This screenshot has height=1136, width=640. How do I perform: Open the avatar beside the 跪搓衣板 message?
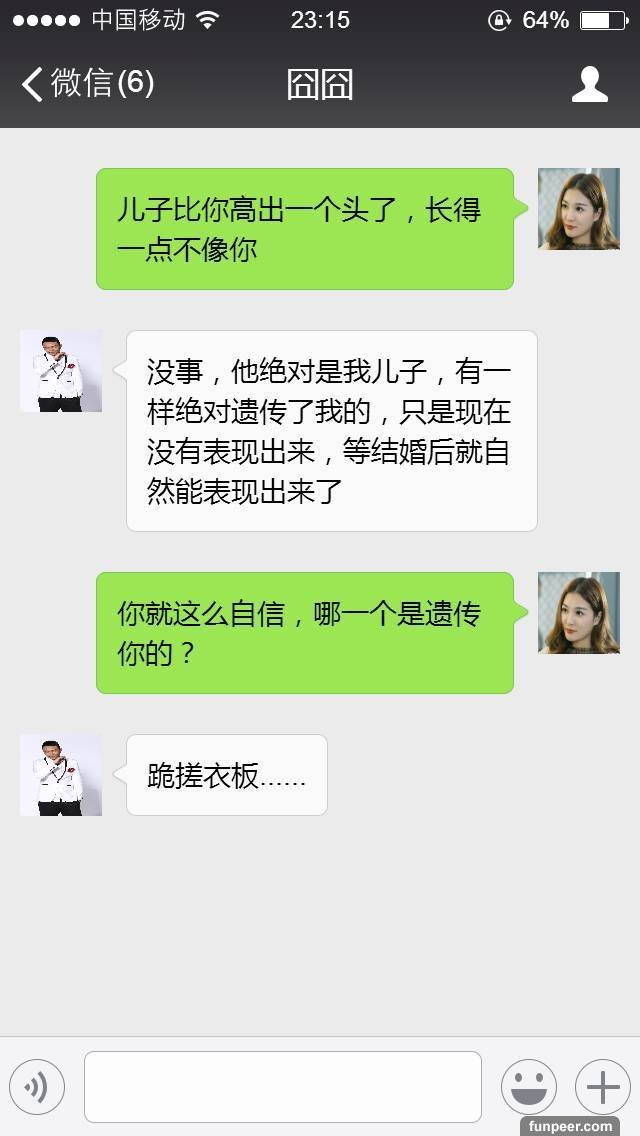61,775
